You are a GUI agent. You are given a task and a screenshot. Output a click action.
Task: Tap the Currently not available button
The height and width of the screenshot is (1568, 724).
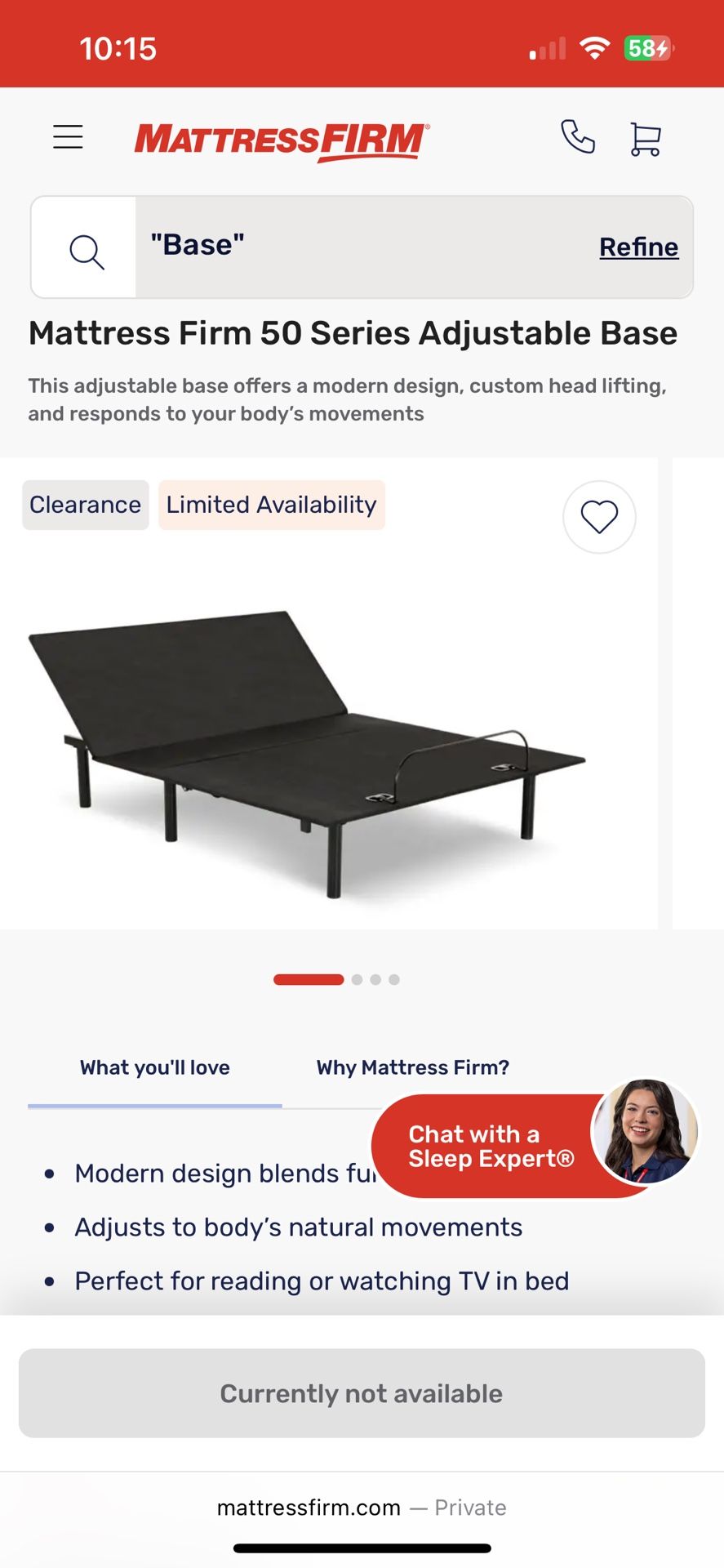point(362,1393)
